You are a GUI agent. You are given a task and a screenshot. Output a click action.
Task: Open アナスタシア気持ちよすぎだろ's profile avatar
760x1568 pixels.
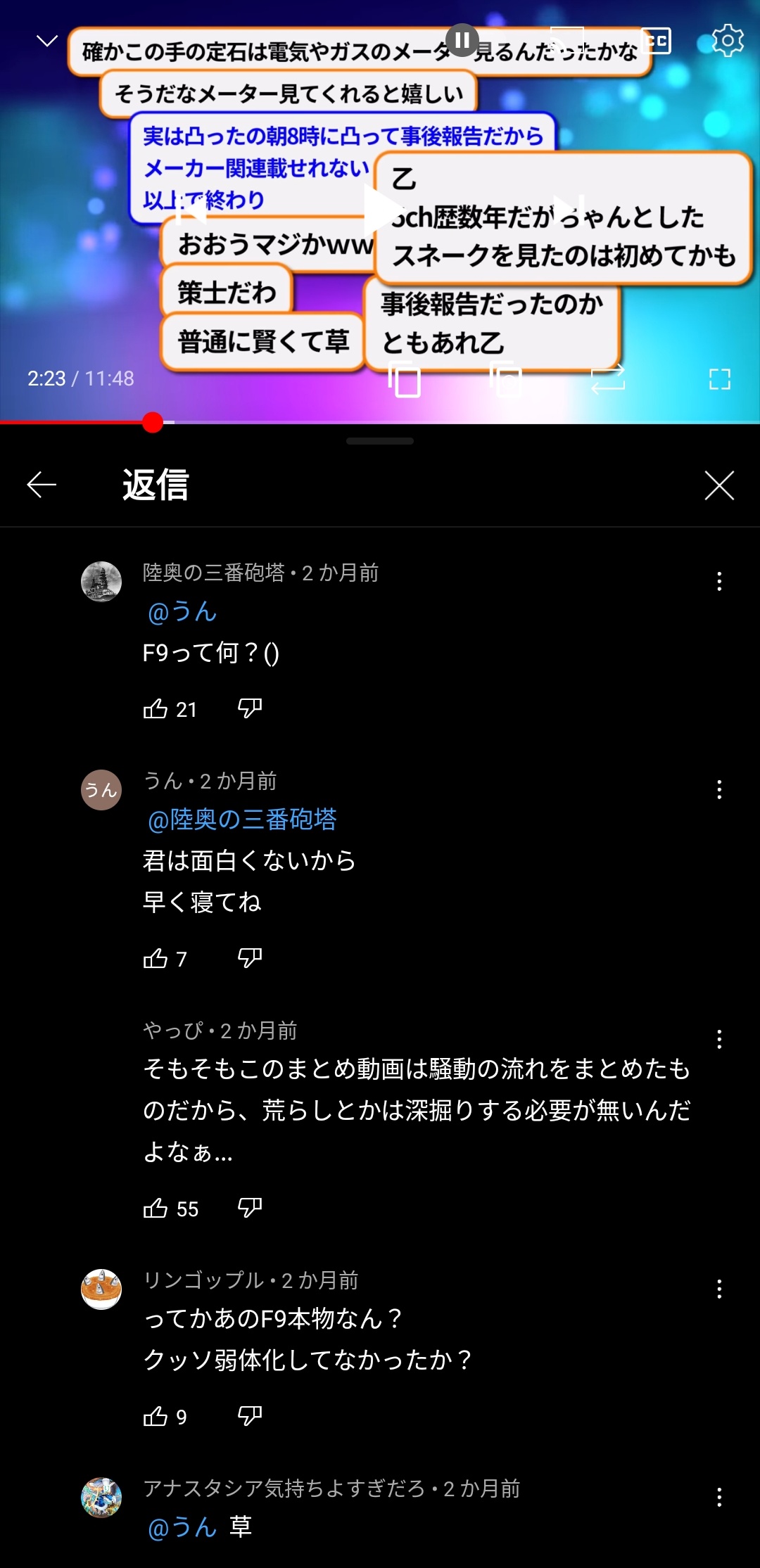[x=101, y=1498]
